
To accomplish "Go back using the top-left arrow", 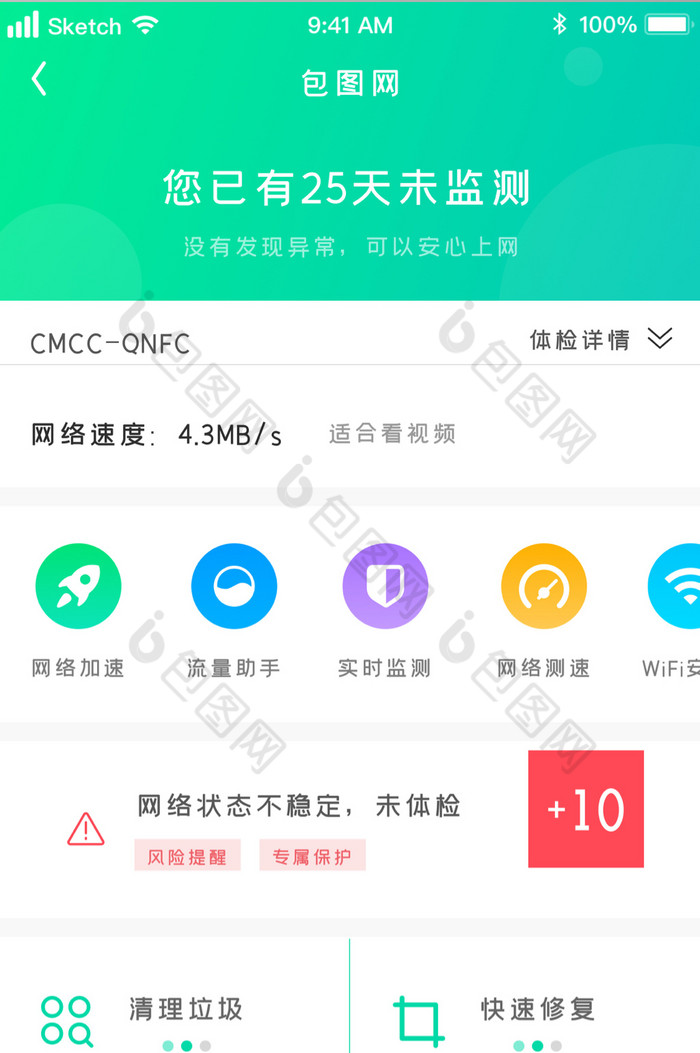I will click(x=39, y=79).
